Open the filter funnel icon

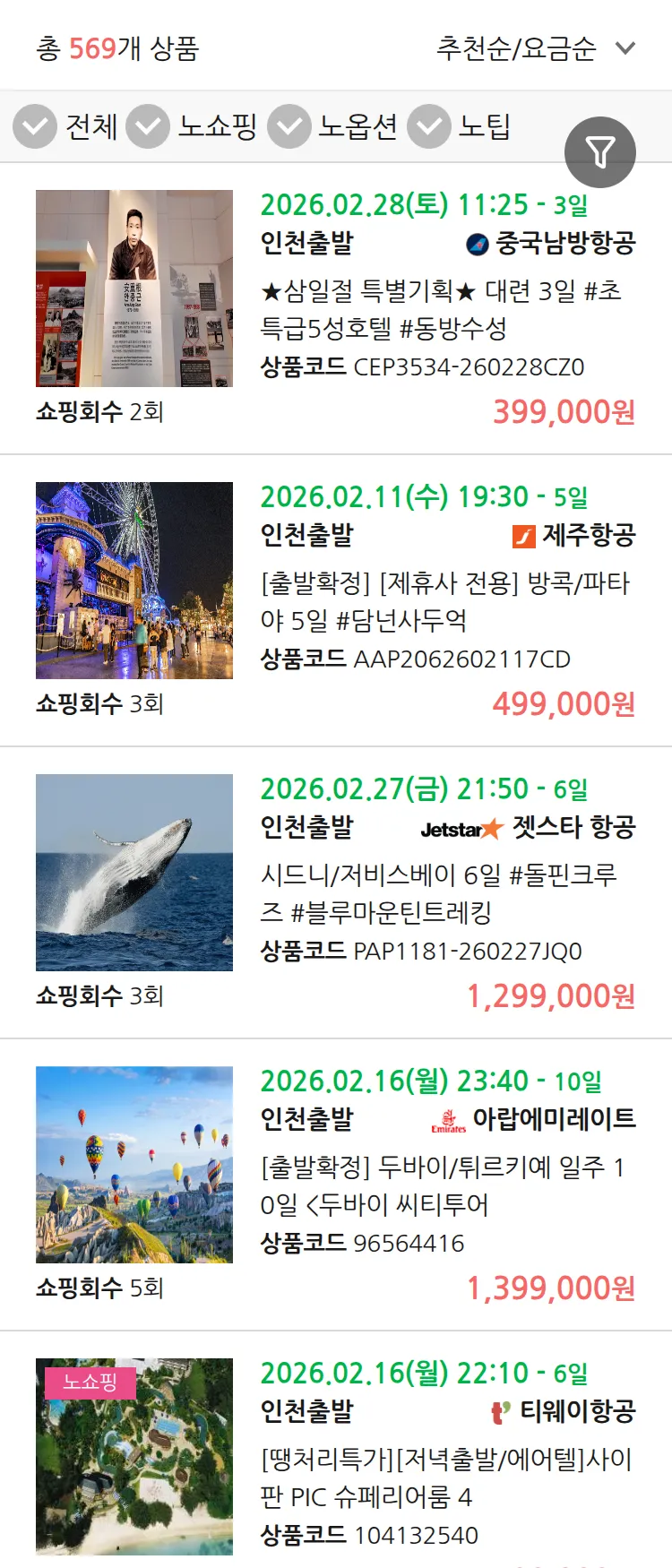(x=599, y=151)
